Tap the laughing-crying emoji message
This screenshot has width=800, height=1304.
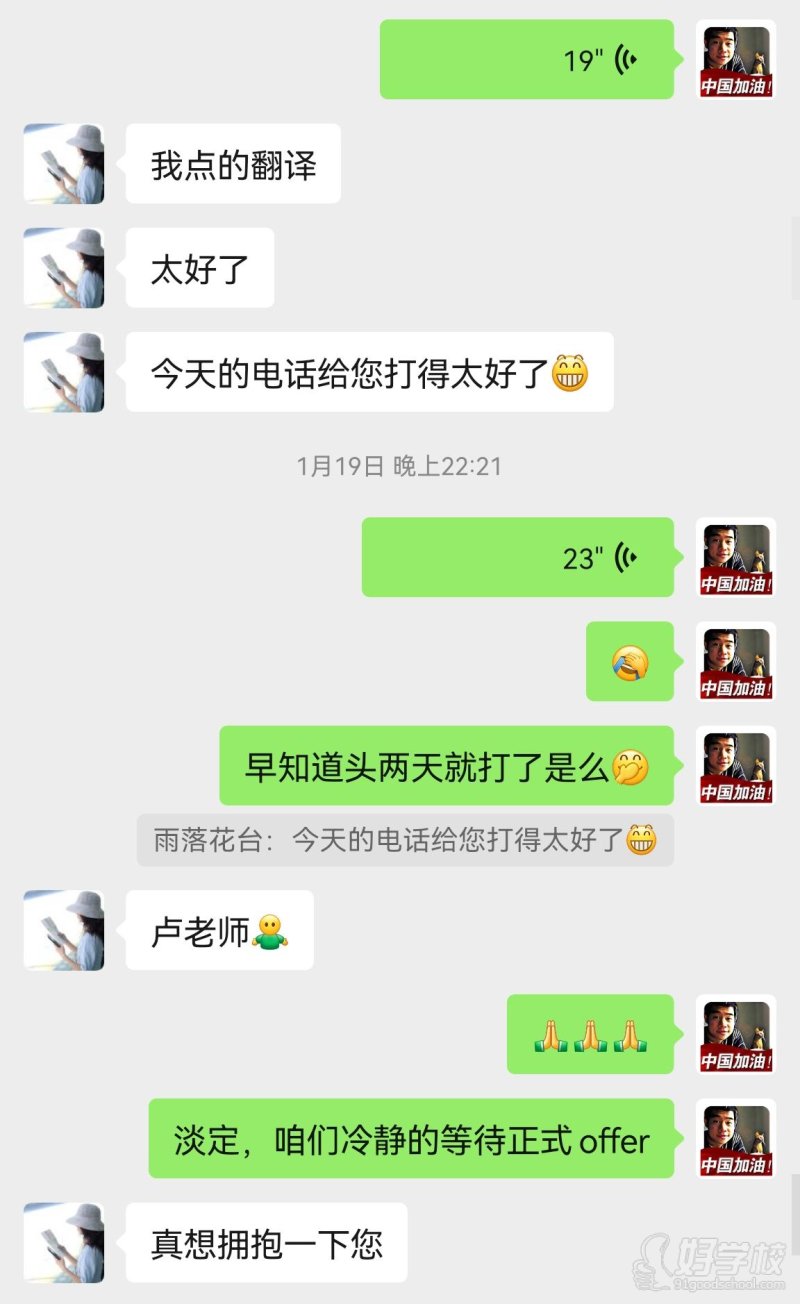coord(630,662)
